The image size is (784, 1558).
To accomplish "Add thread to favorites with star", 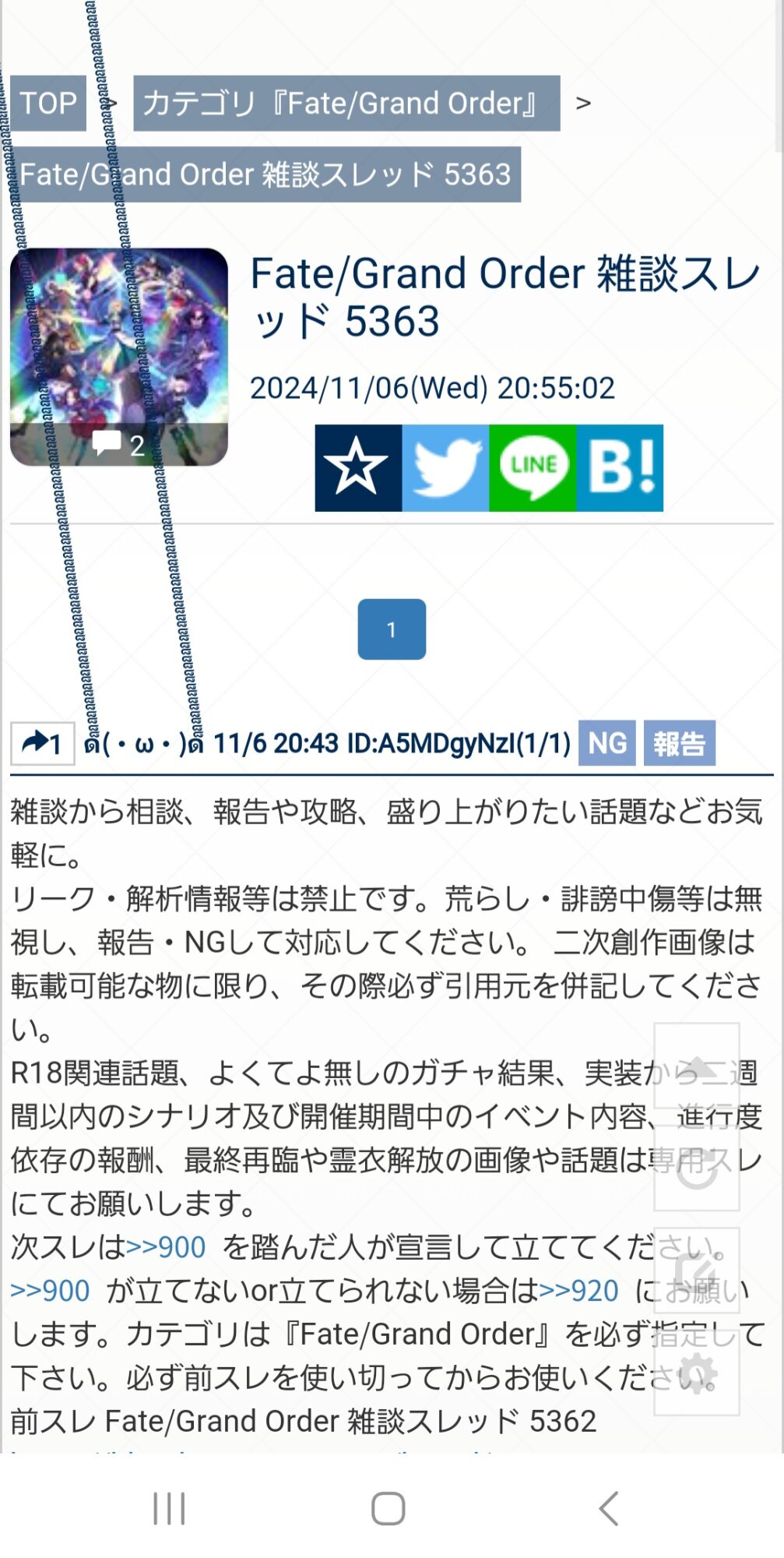I will coord(358,468).
